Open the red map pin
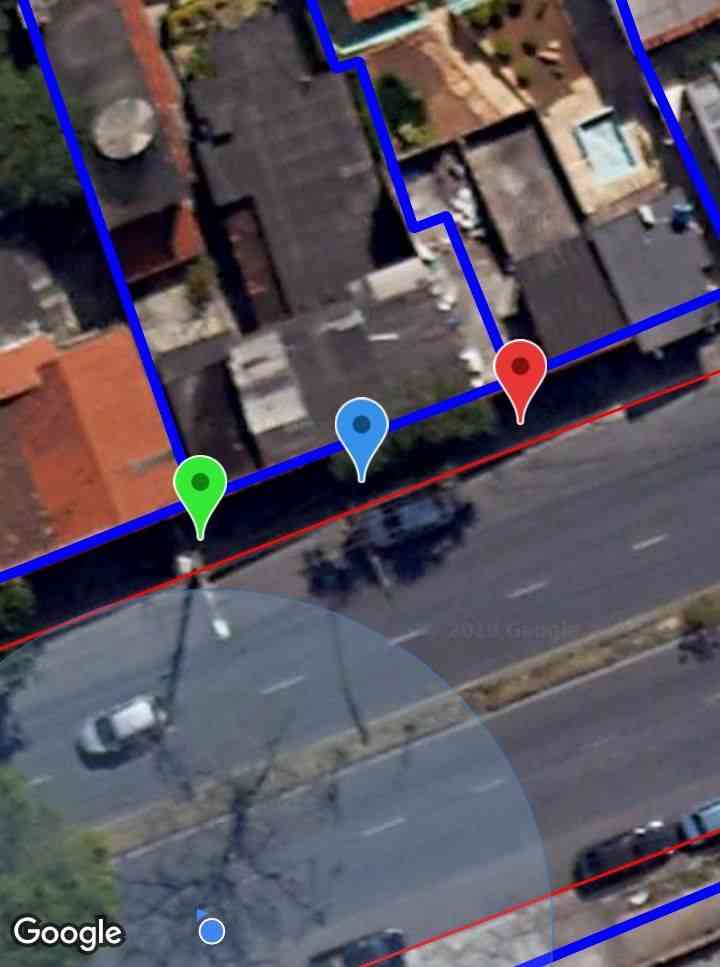This screenshot has width=720, height=967. [x=520, y=371]
